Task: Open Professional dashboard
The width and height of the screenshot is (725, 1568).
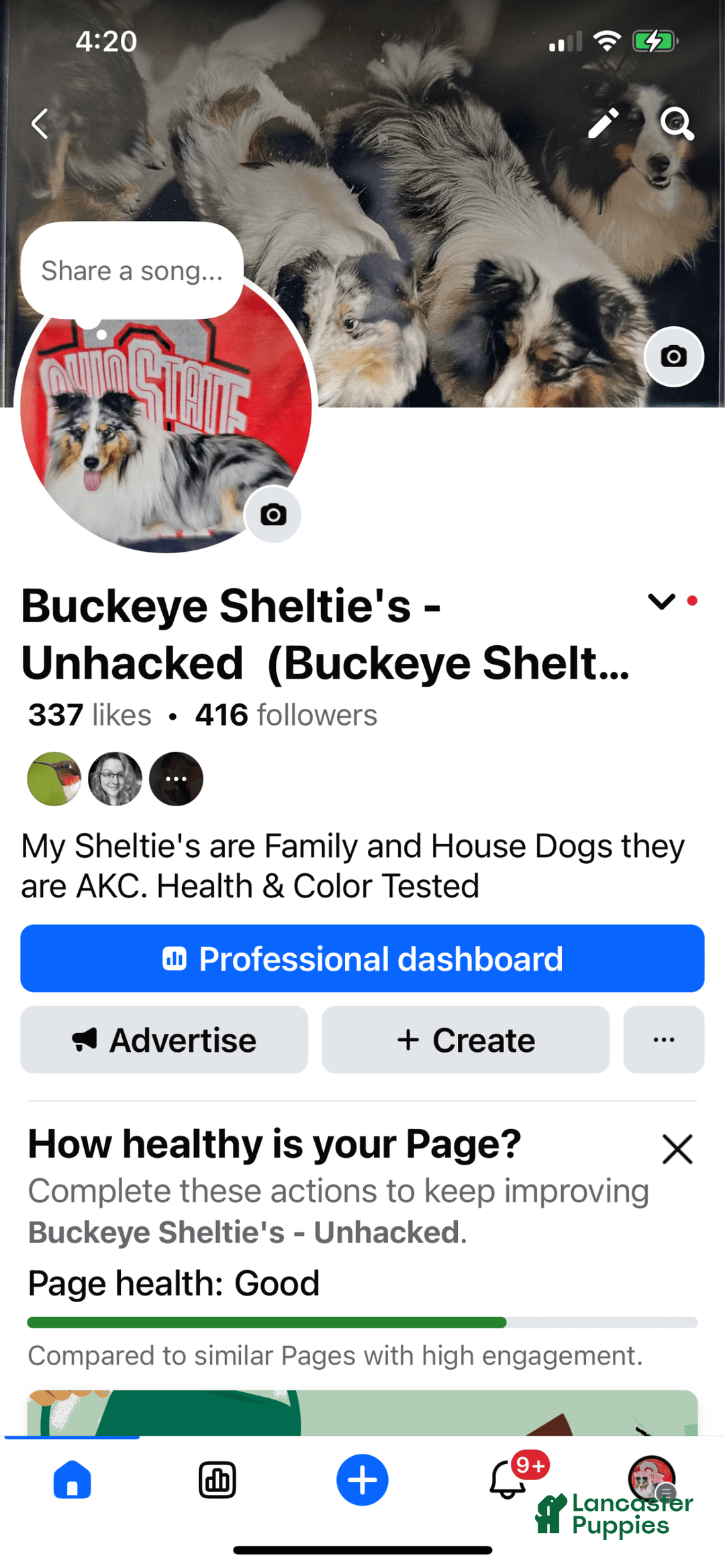Action: pos(362,959)
